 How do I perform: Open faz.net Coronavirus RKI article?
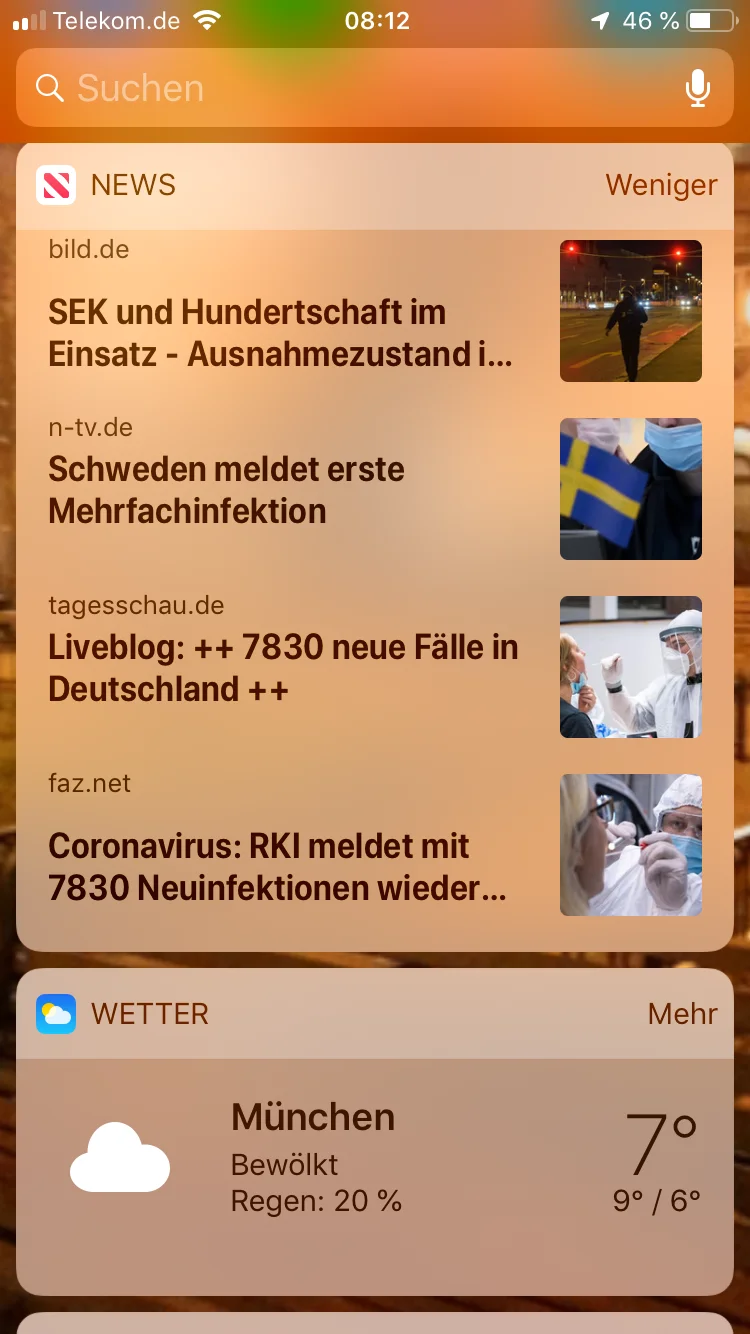point(278,866)
